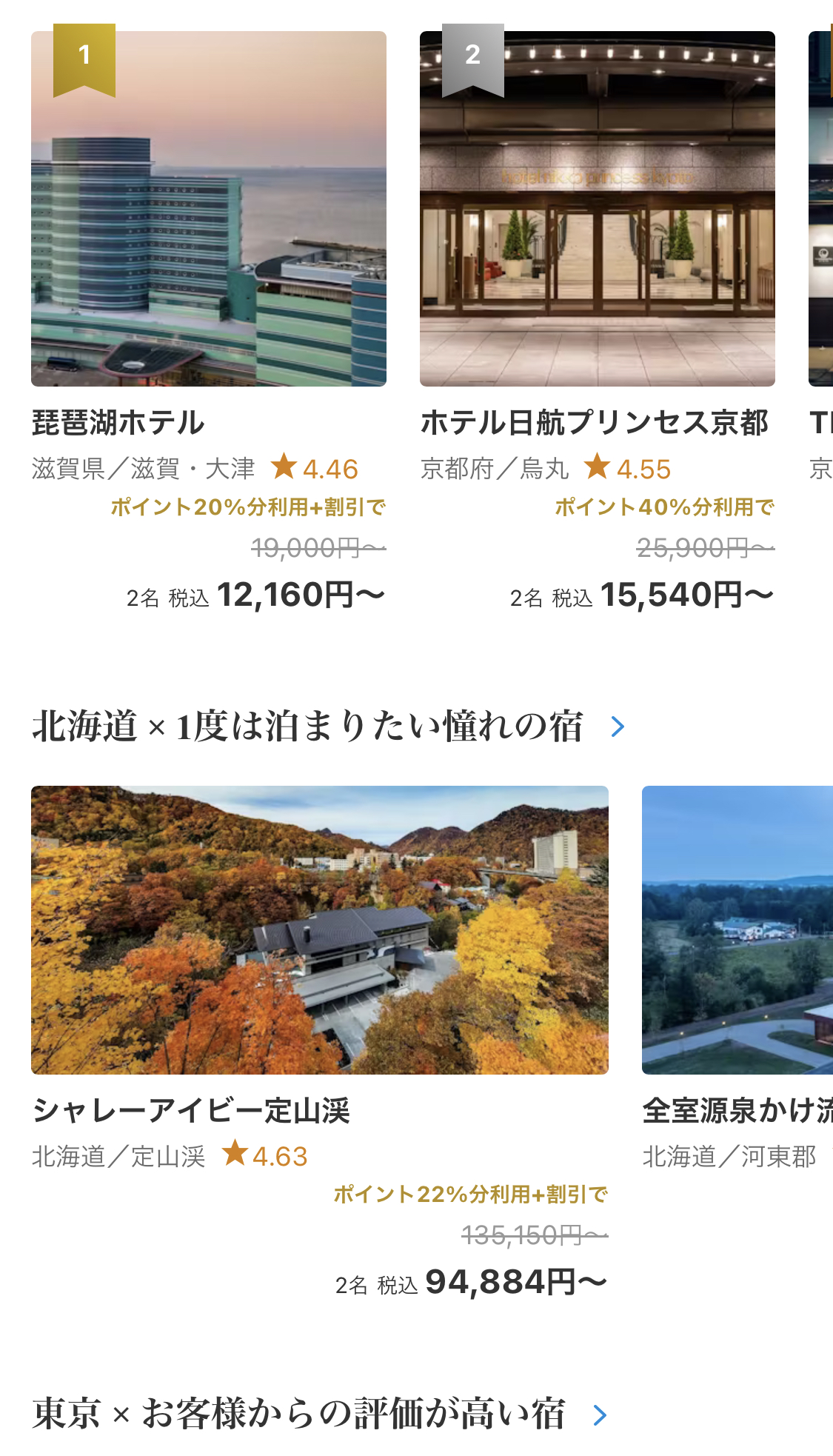Open the ホテル日航プリンセス京都 hotel card

click(x=597, y=209)
